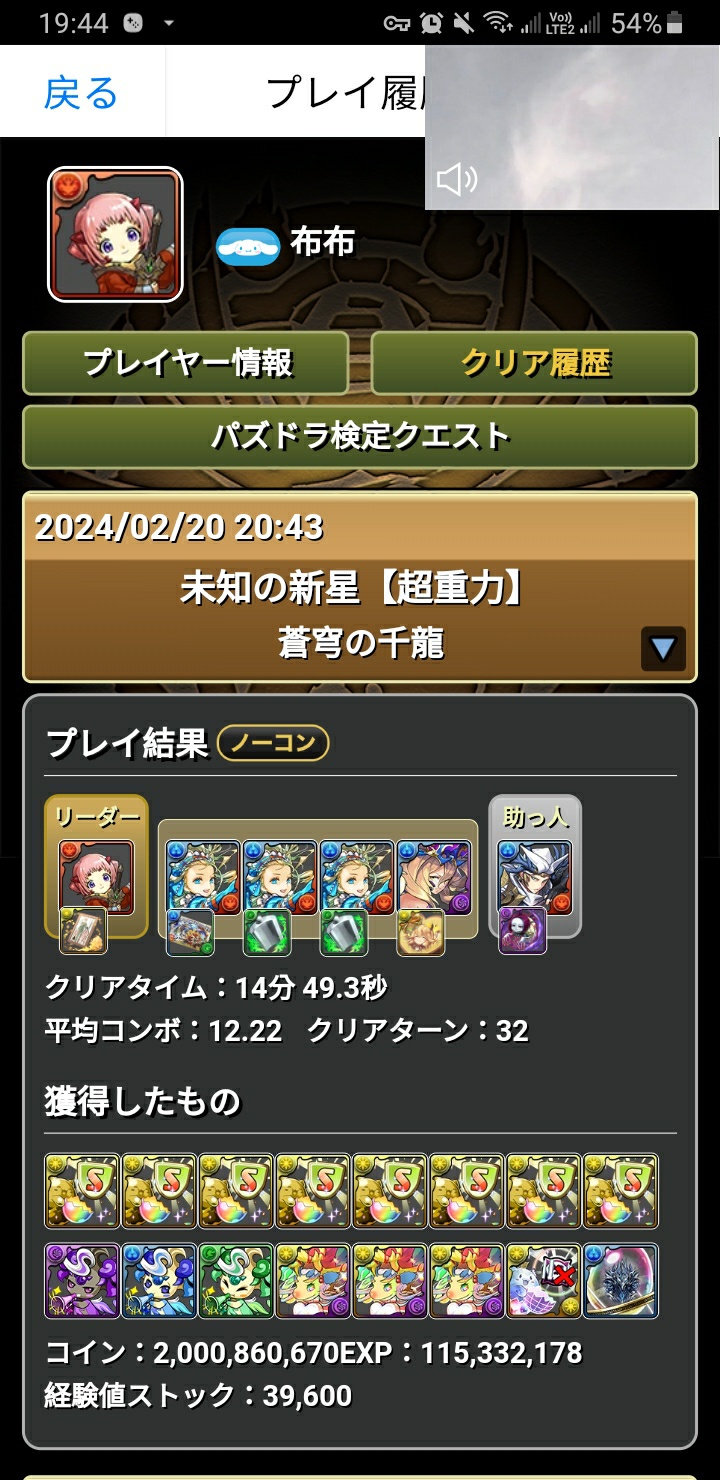720x1480 pixels.
Task: Tap the player's profile avatar
Action: [x=115, y=234]
